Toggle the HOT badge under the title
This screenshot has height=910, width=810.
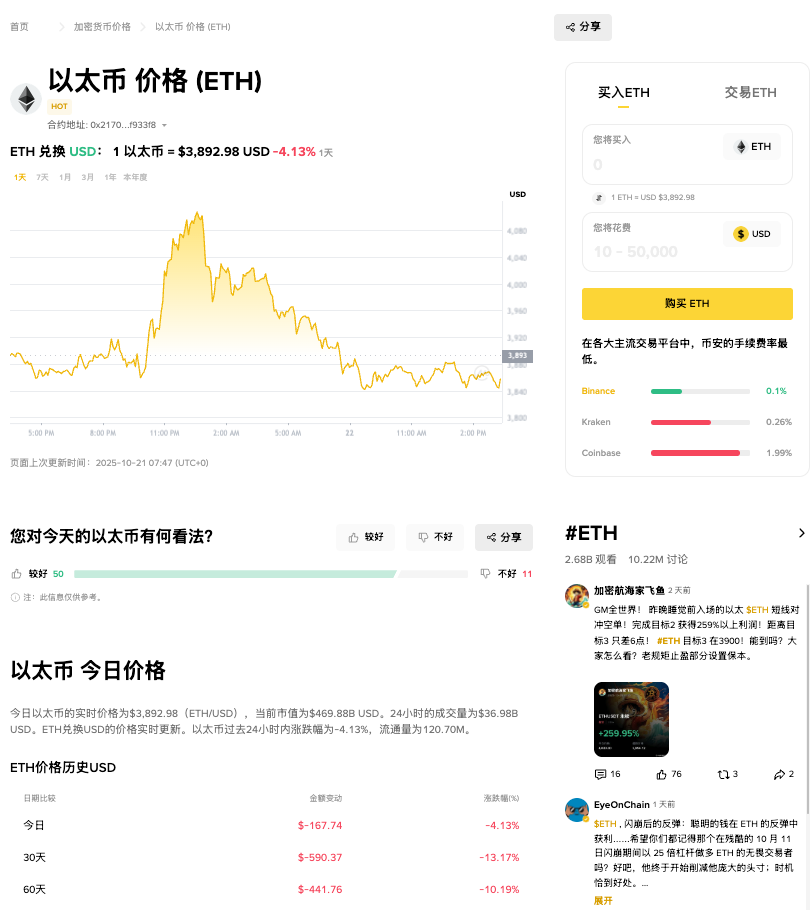tap(58, 105)
